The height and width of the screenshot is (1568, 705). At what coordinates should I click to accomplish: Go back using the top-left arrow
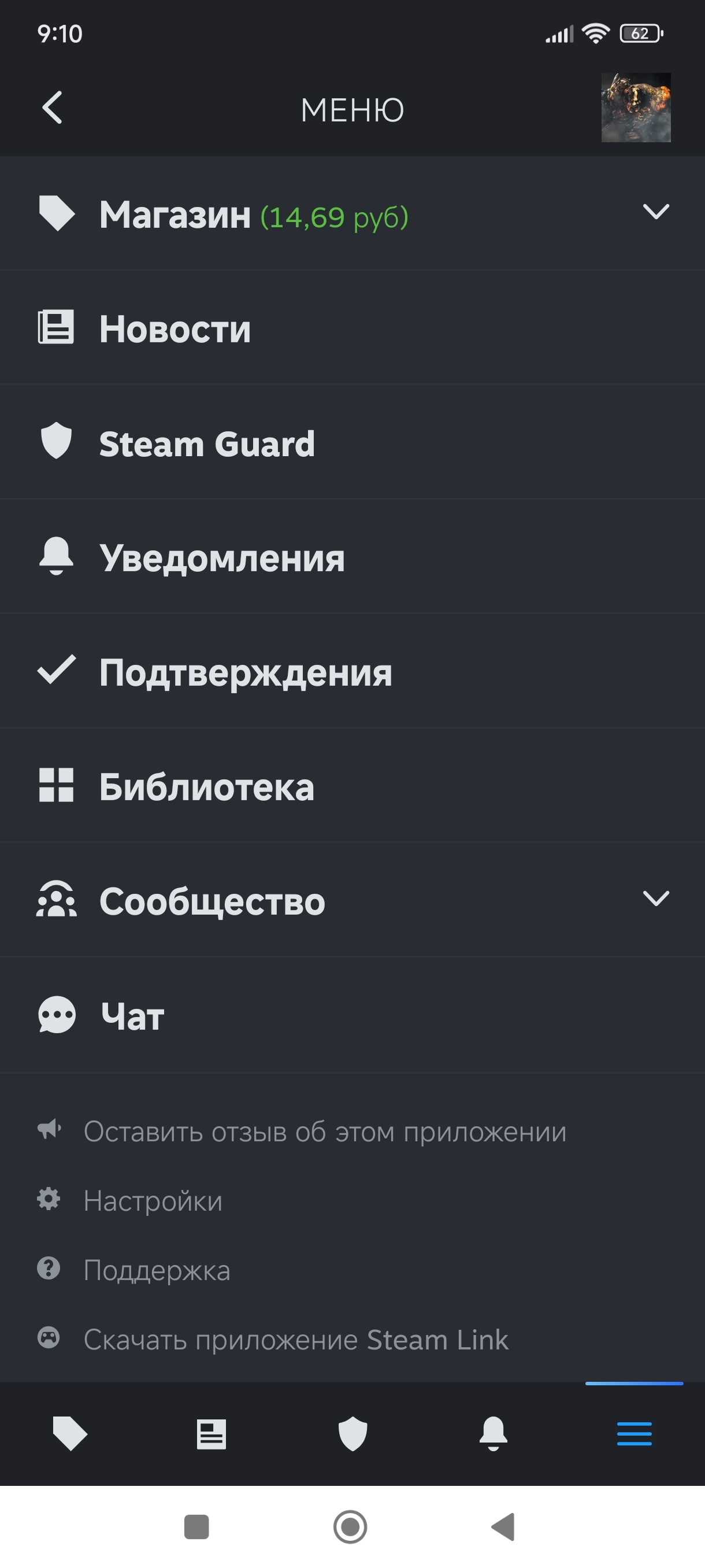(x=53, y=108)
